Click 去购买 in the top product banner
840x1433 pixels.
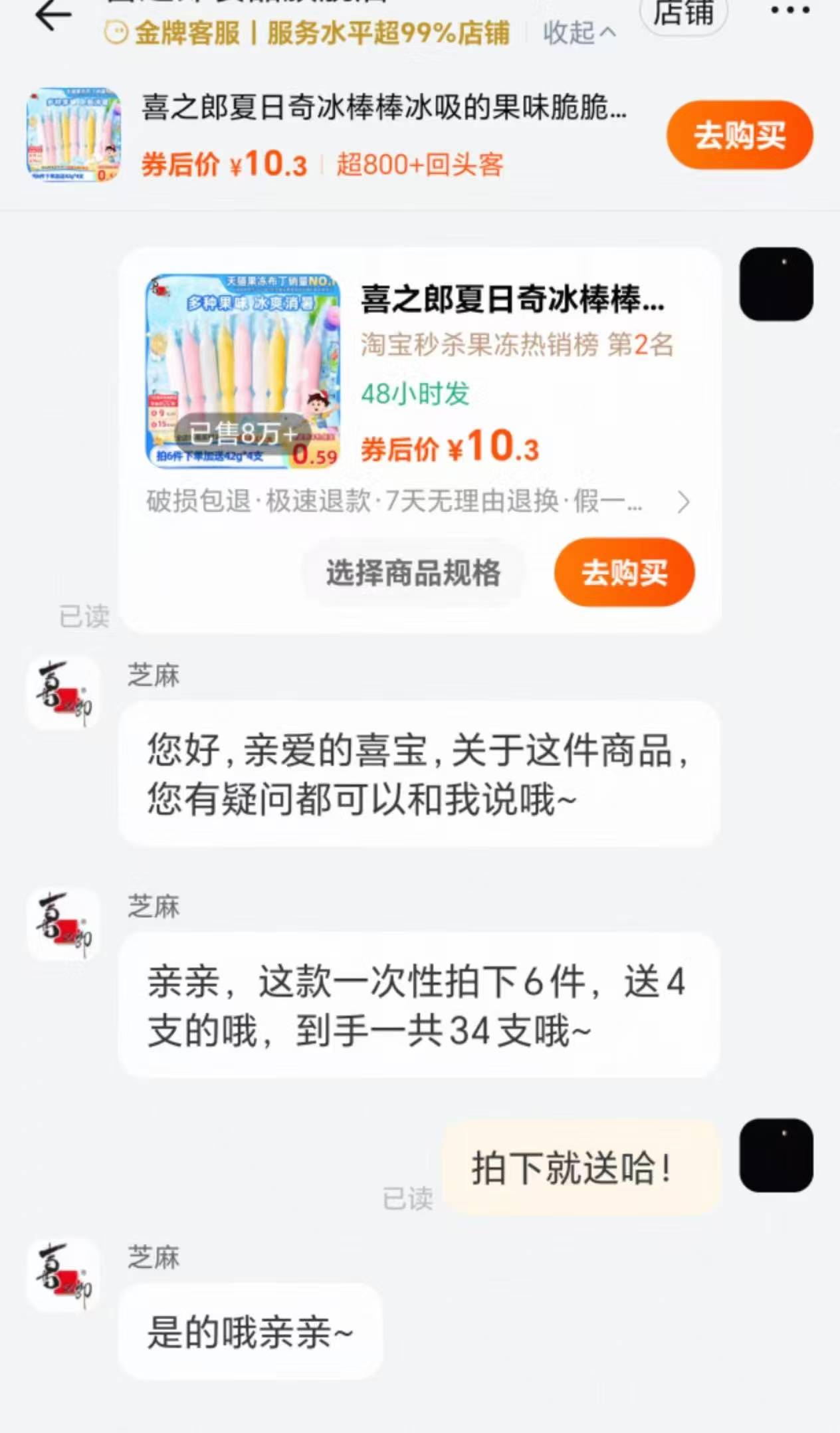(739, 135)
